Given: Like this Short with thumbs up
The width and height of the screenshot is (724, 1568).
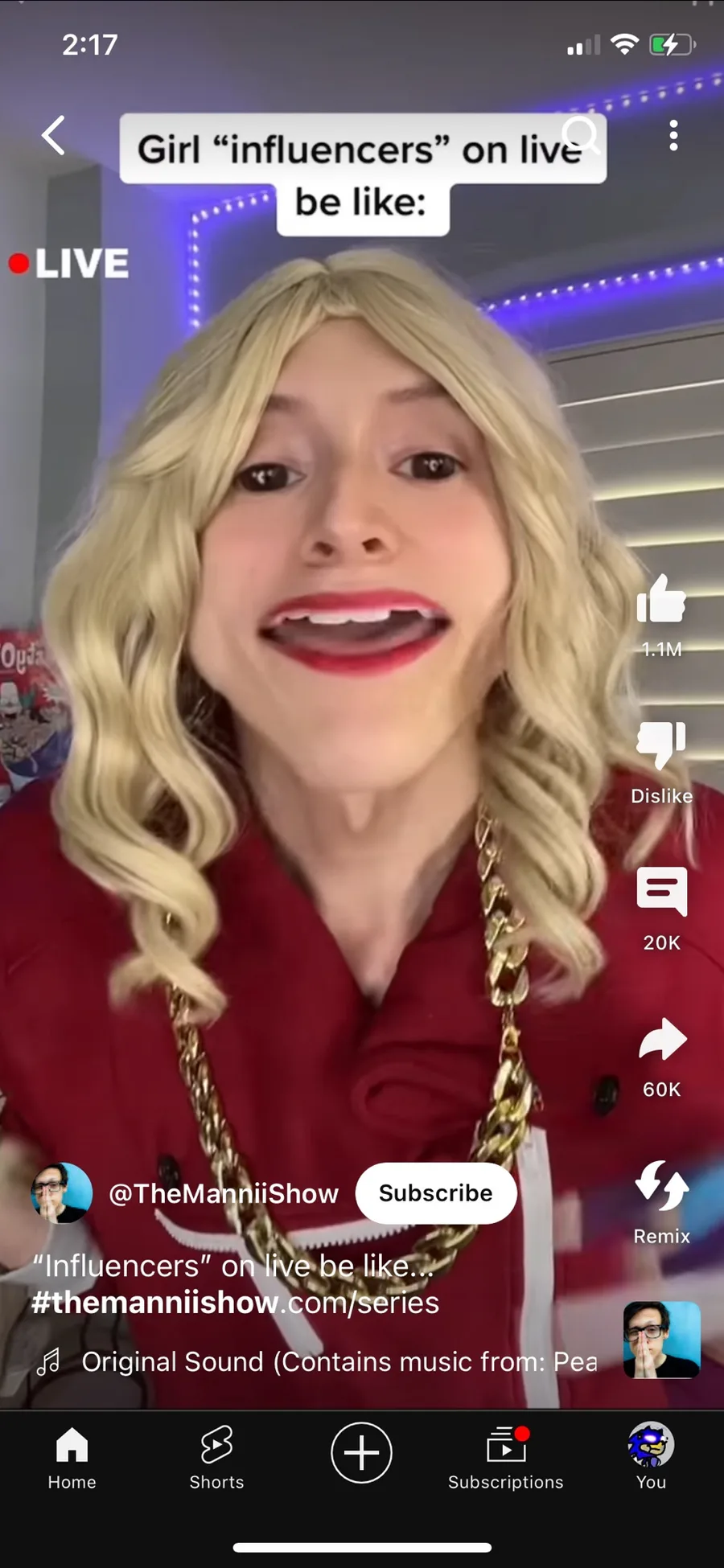Looking at the screenshot, I should click(x=661, y=599).
